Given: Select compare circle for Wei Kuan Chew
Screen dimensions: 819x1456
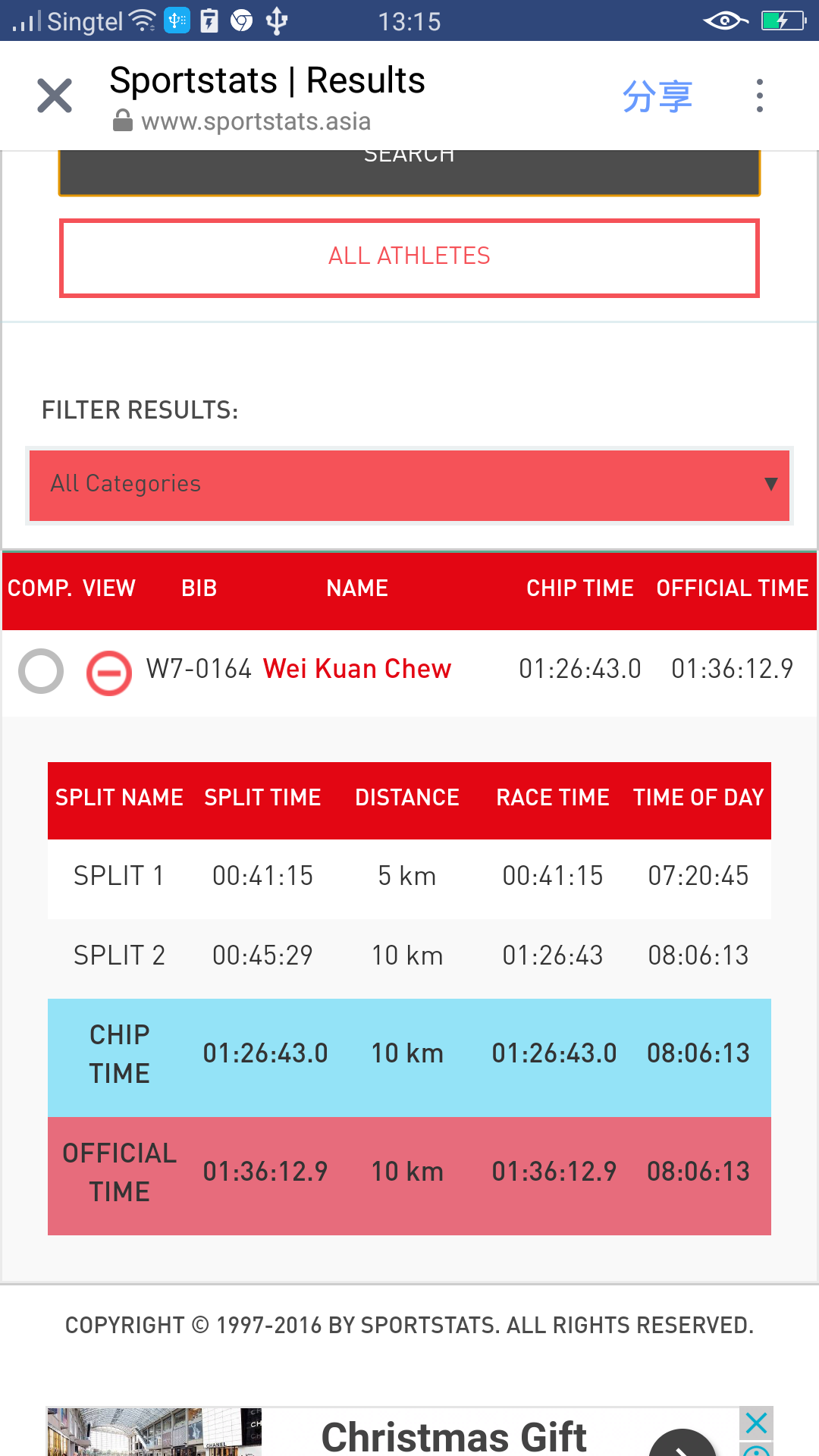Looking at the screenshot, I should 41,671.
